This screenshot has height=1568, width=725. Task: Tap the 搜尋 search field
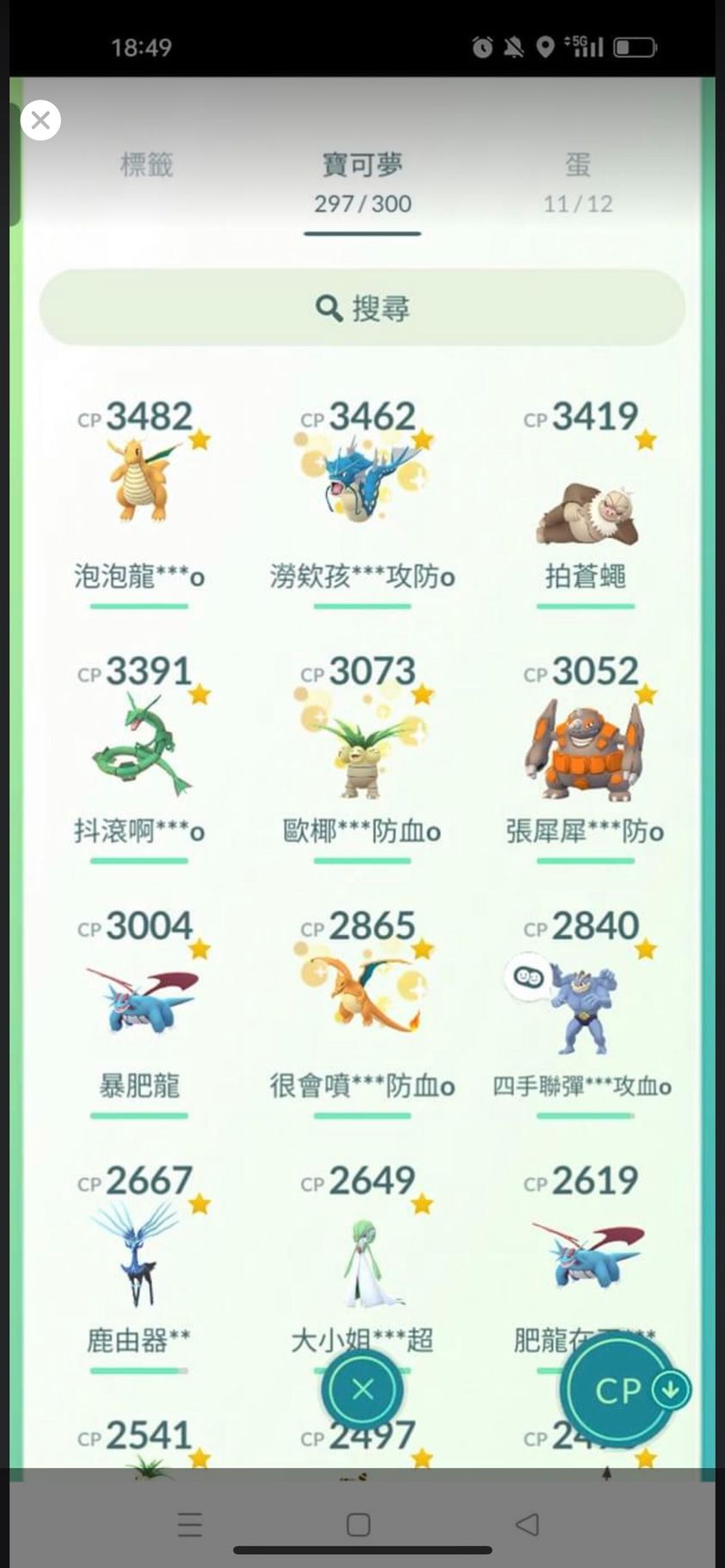362,308
